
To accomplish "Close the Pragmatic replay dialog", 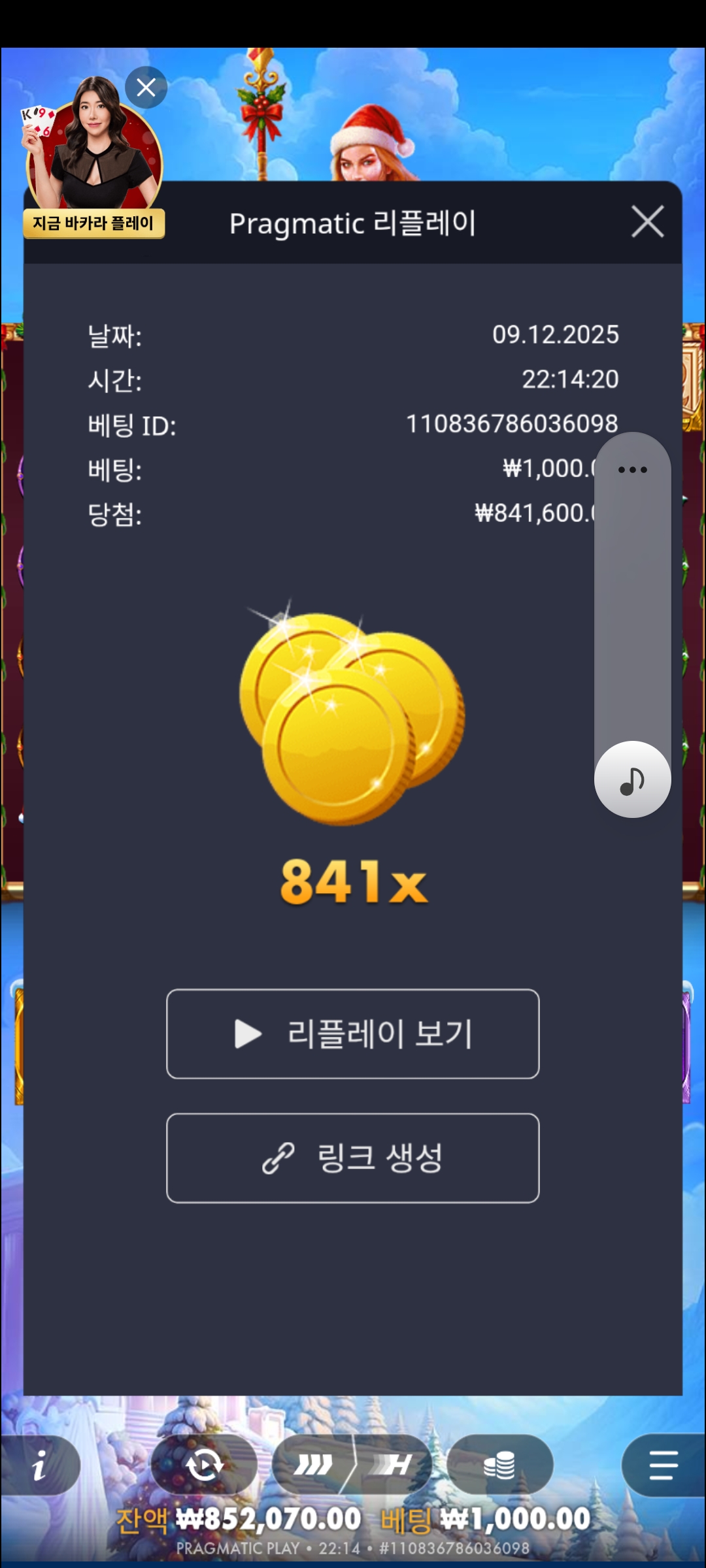I will tap(647, 221).
